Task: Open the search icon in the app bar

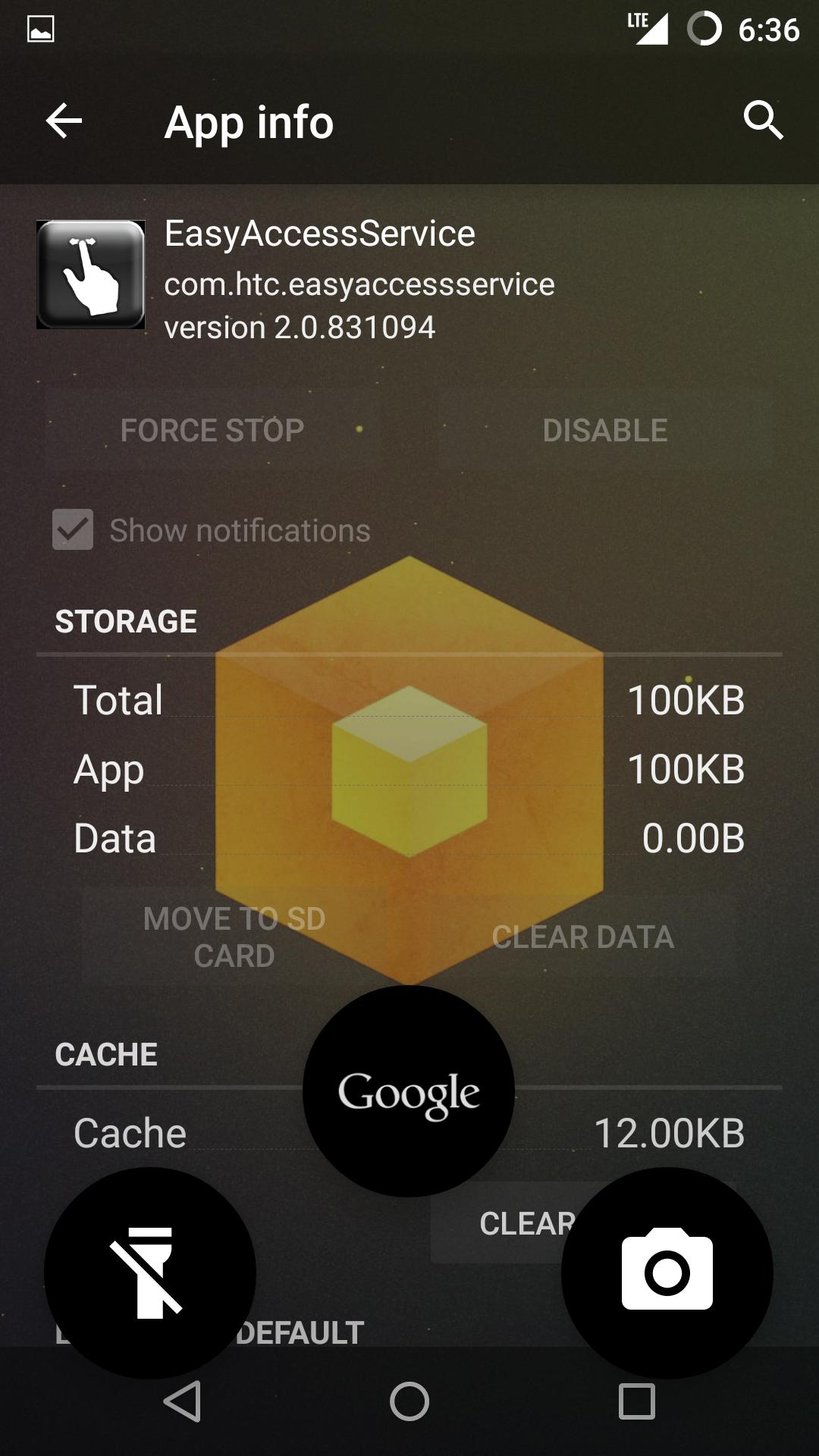Action: pos(762,121)
